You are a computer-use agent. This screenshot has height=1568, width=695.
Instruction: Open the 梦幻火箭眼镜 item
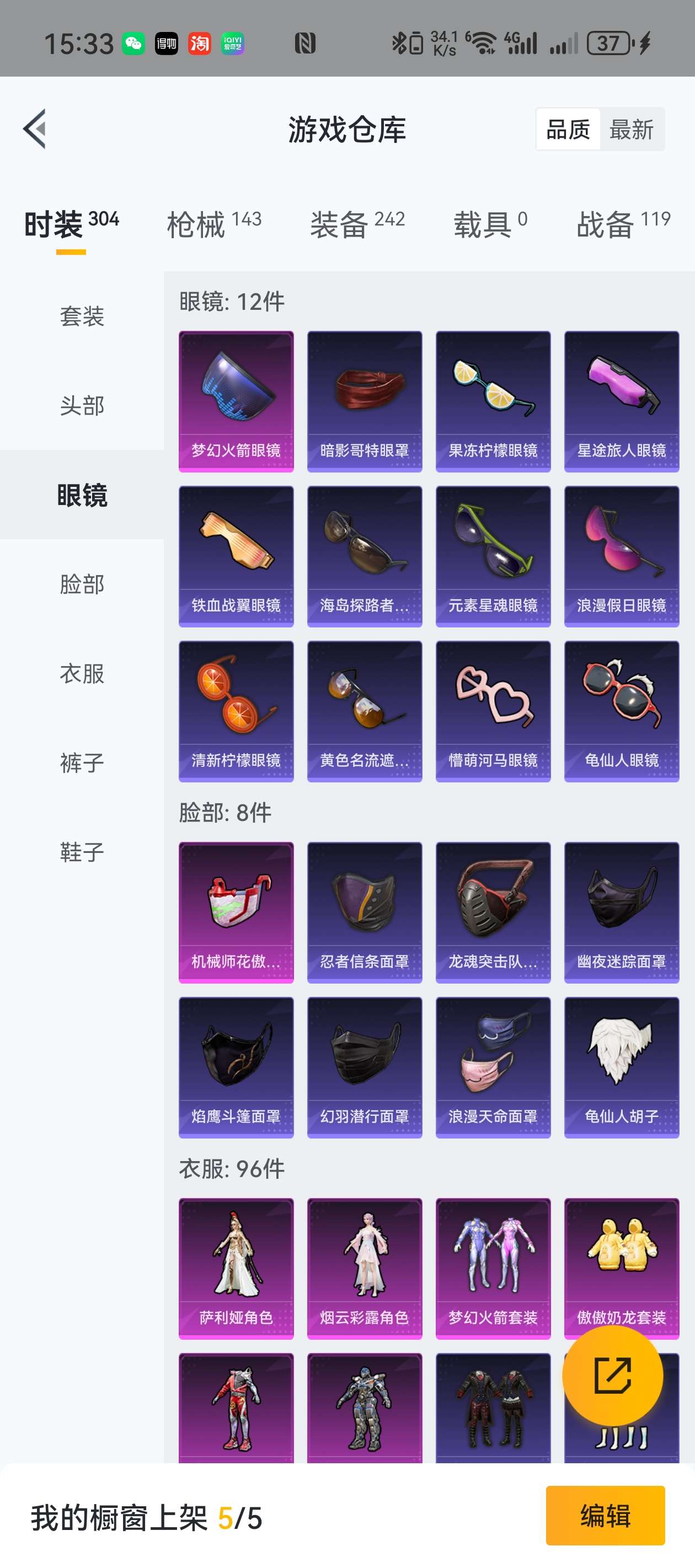[236, 402]
